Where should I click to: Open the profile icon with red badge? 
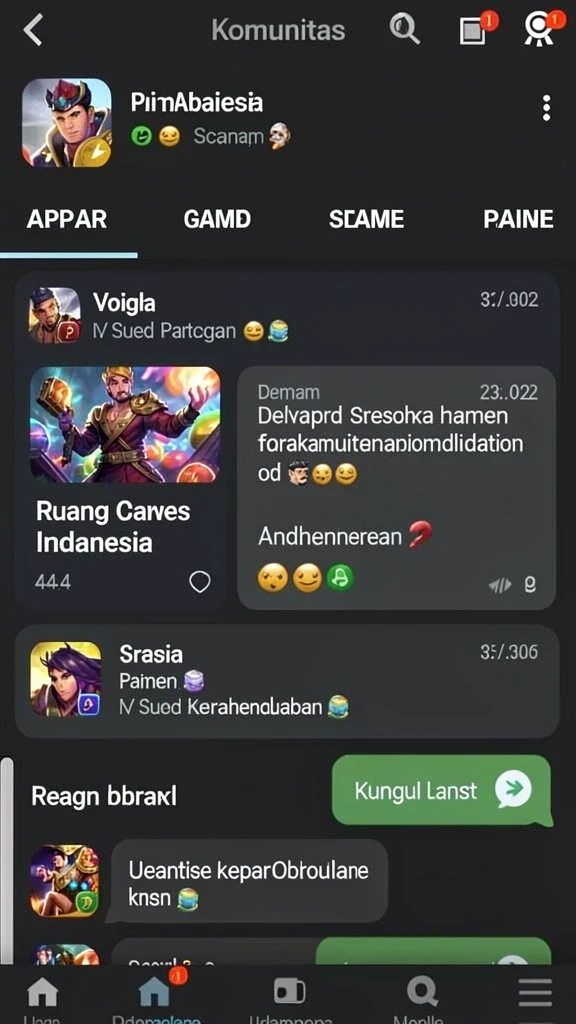pos(542,29)
